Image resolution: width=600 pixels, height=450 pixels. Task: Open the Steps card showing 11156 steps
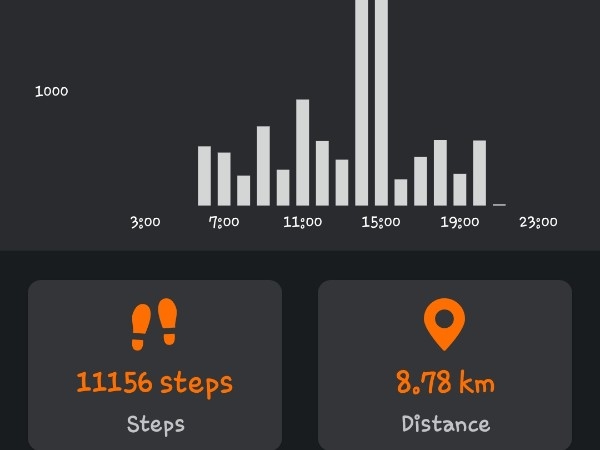(x=155, y=366)
